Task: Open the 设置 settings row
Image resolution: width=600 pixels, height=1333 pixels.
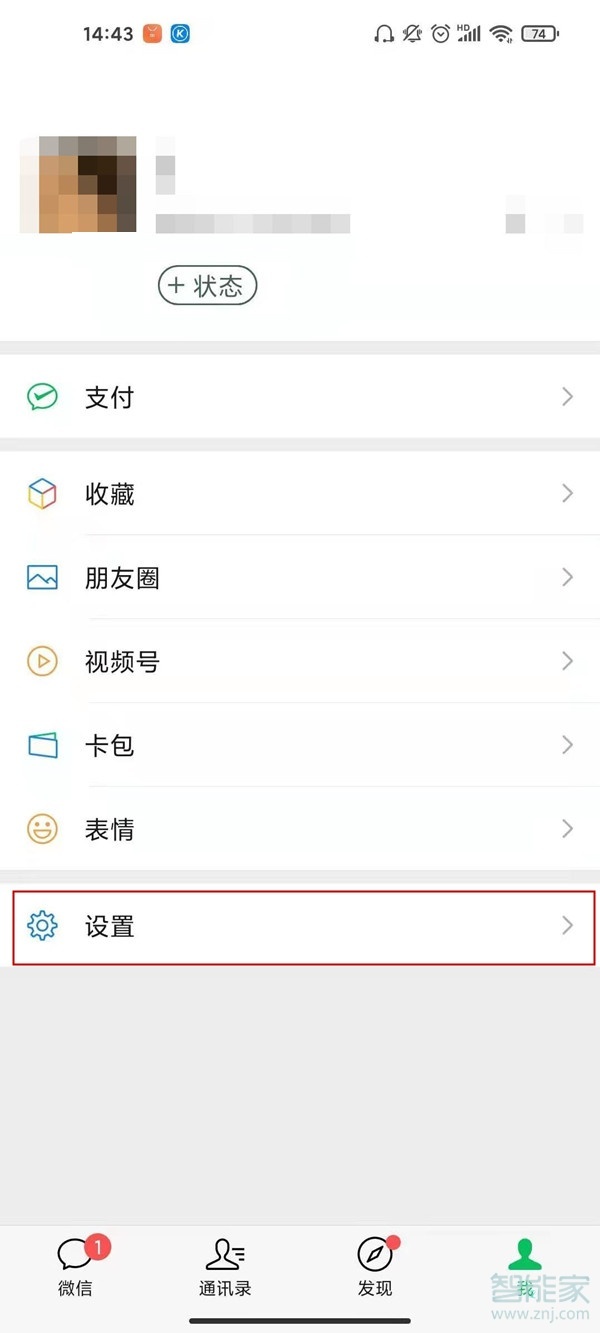Action: 300,927
